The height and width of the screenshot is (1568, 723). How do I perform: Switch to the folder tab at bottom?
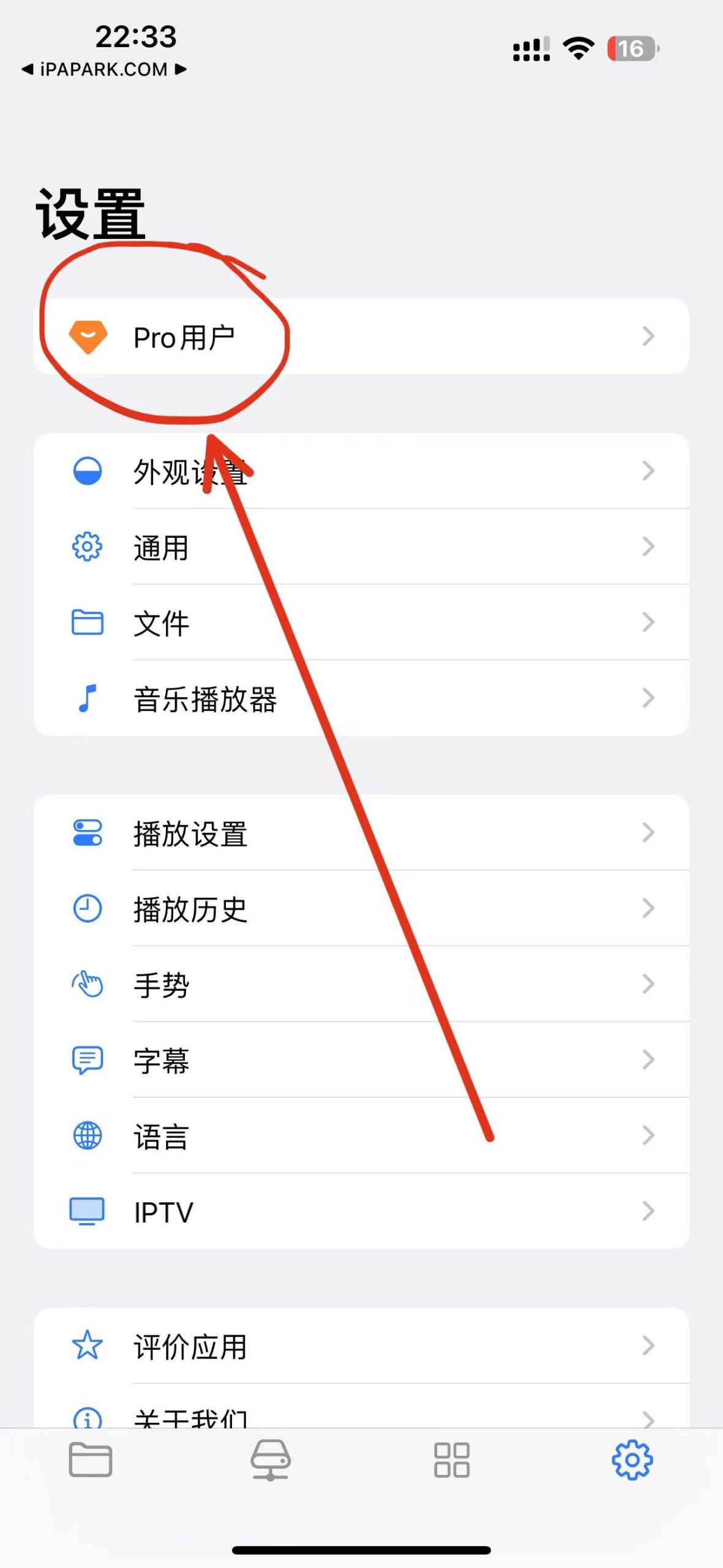tap(90, 1460)
